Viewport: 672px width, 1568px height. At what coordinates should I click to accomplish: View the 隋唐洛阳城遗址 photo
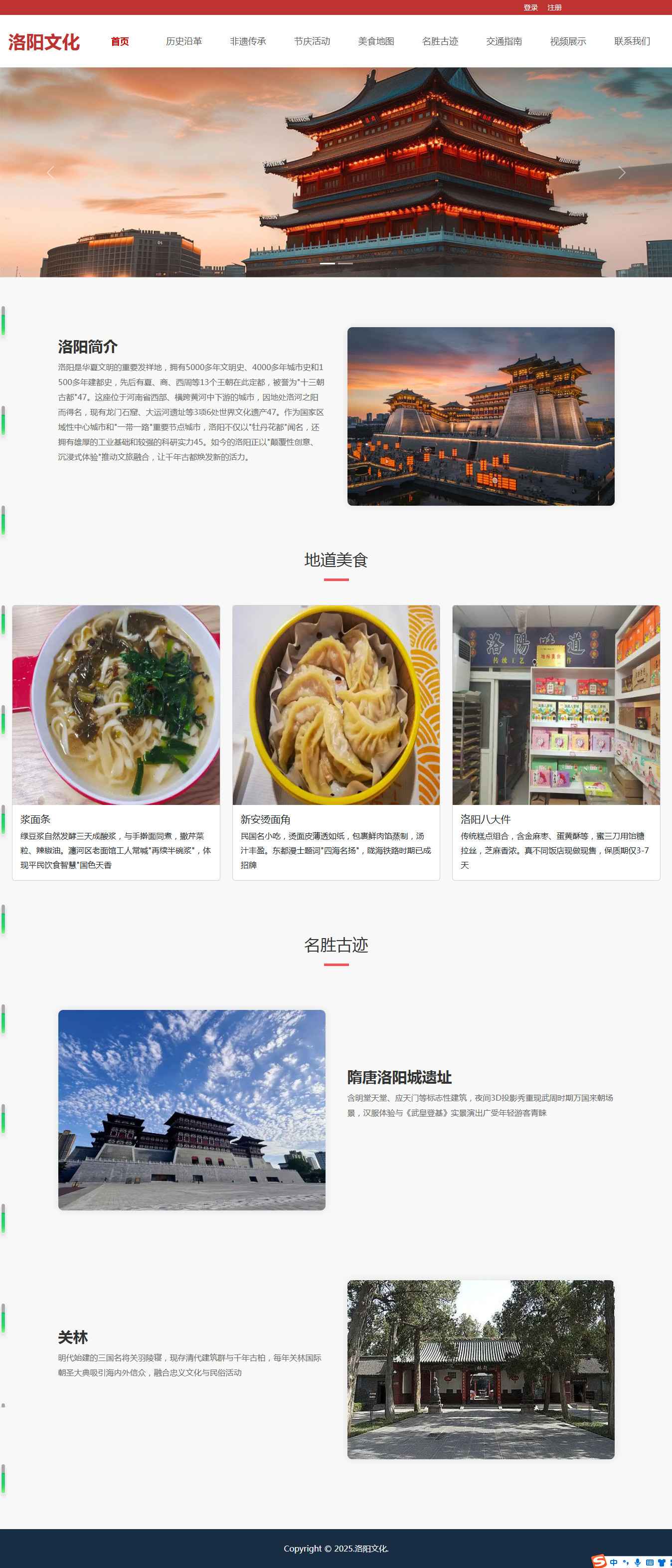tap(192, 1110)
